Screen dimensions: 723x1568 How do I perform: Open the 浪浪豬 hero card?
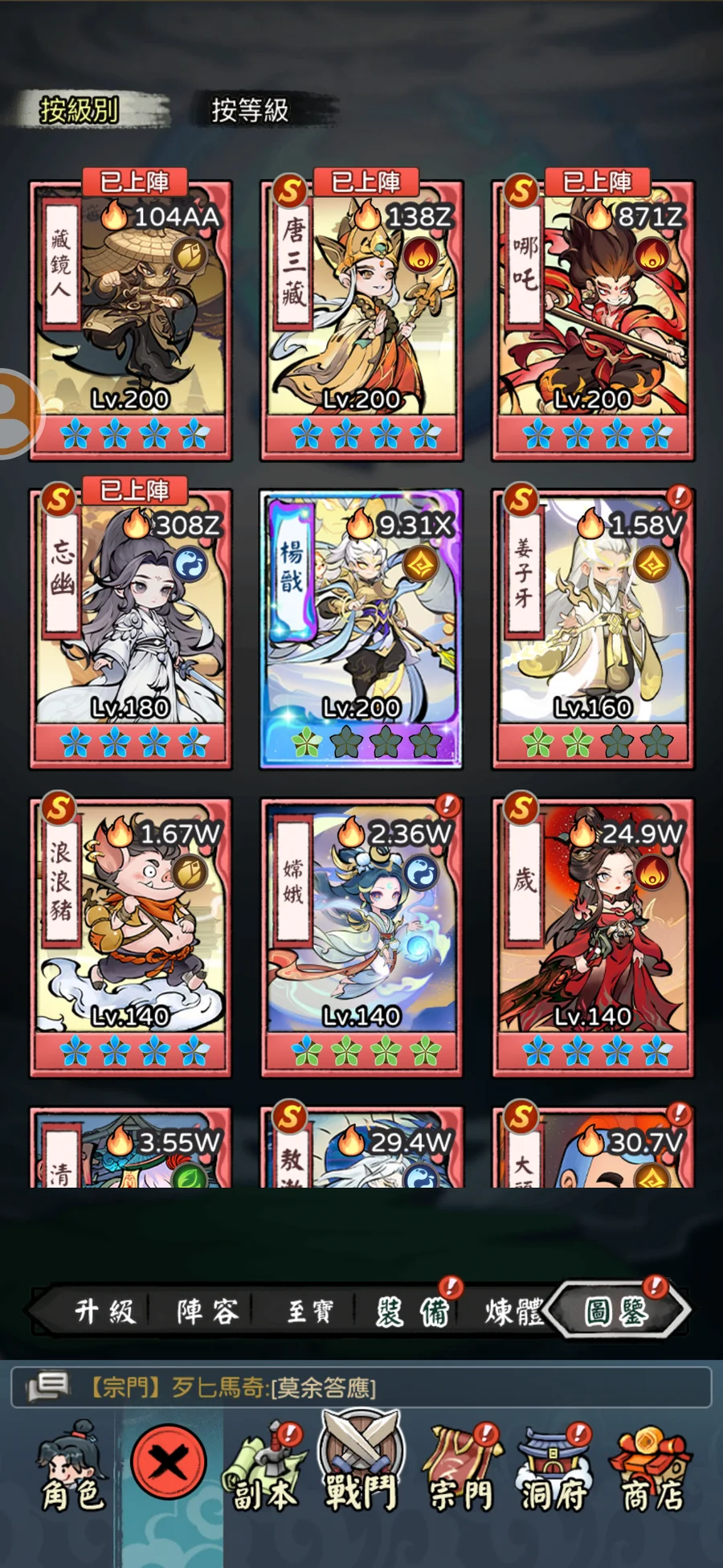coord(130,938)
